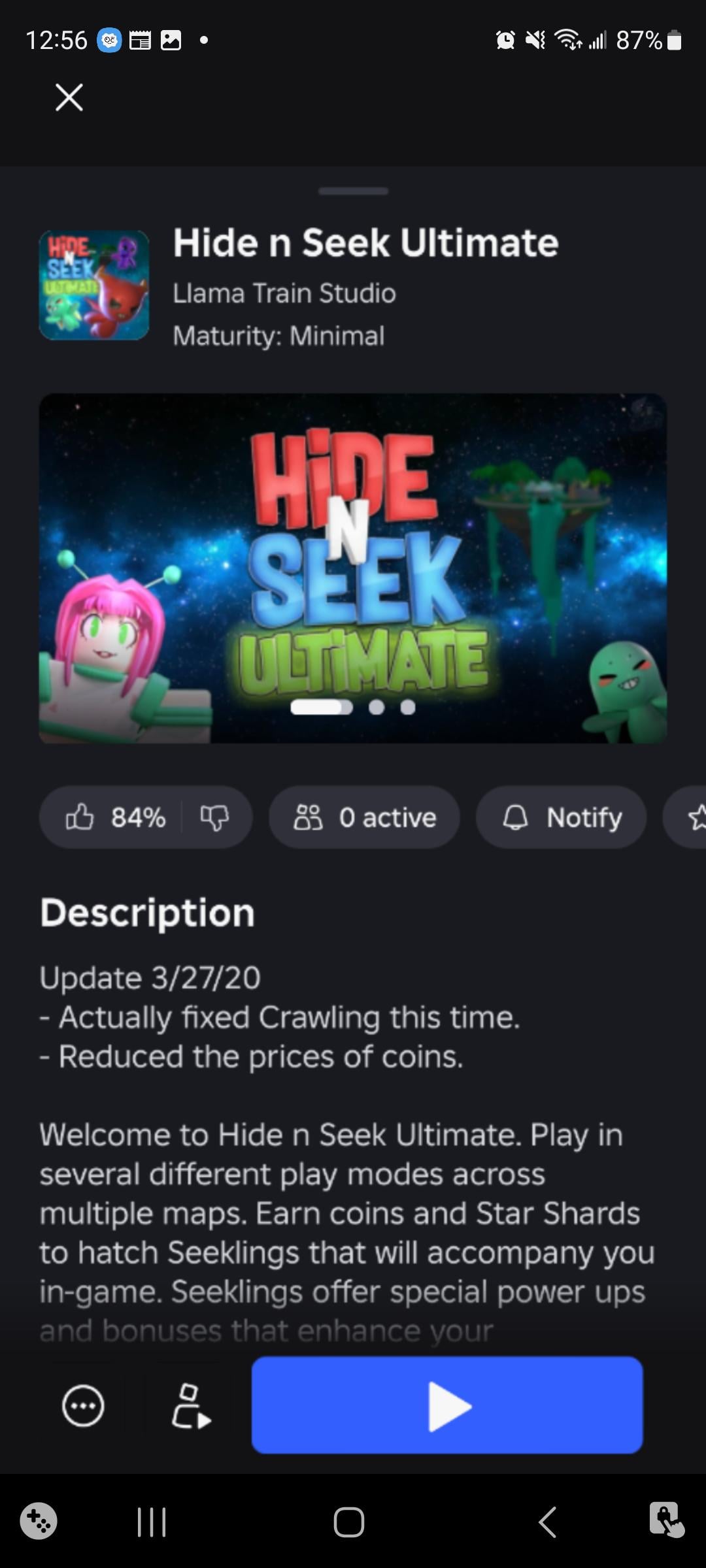Go back using system navigation bar

pyautogui.click(x=548, y=1522)
